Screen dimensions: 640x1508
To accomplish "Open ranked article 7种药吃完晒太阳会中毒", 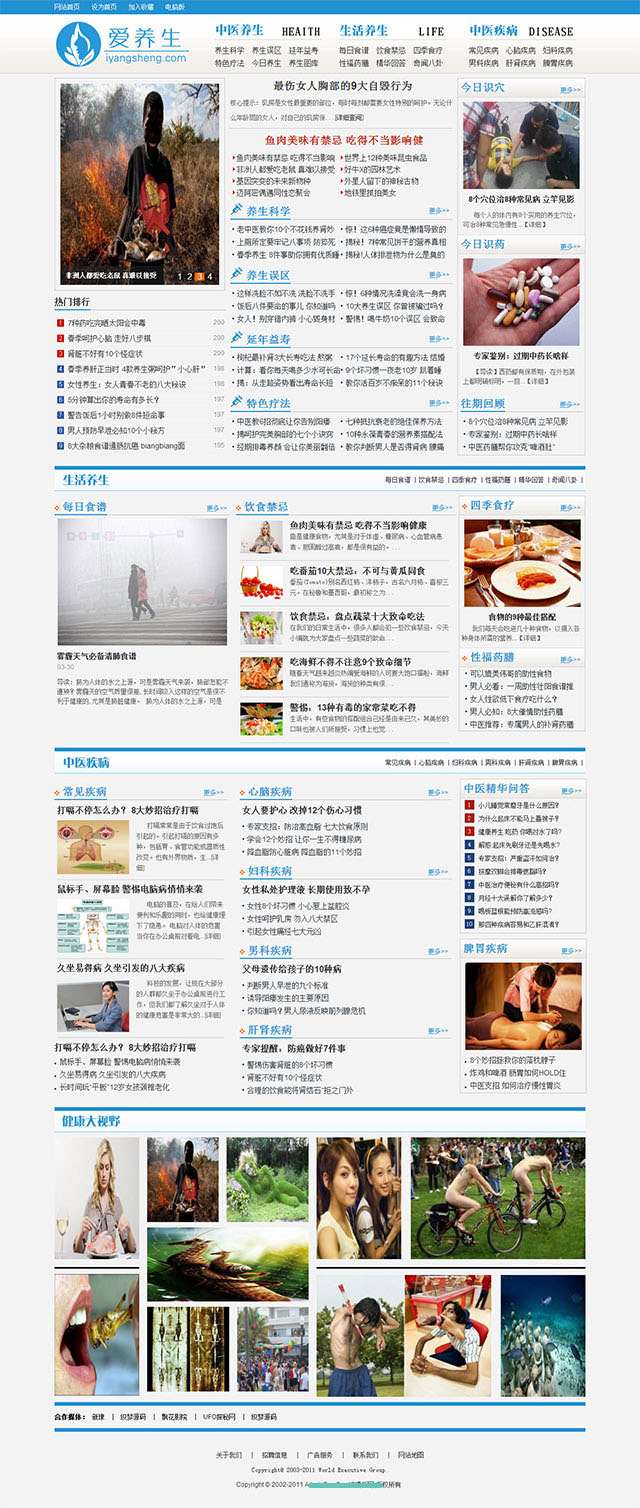I will [106, 323].
